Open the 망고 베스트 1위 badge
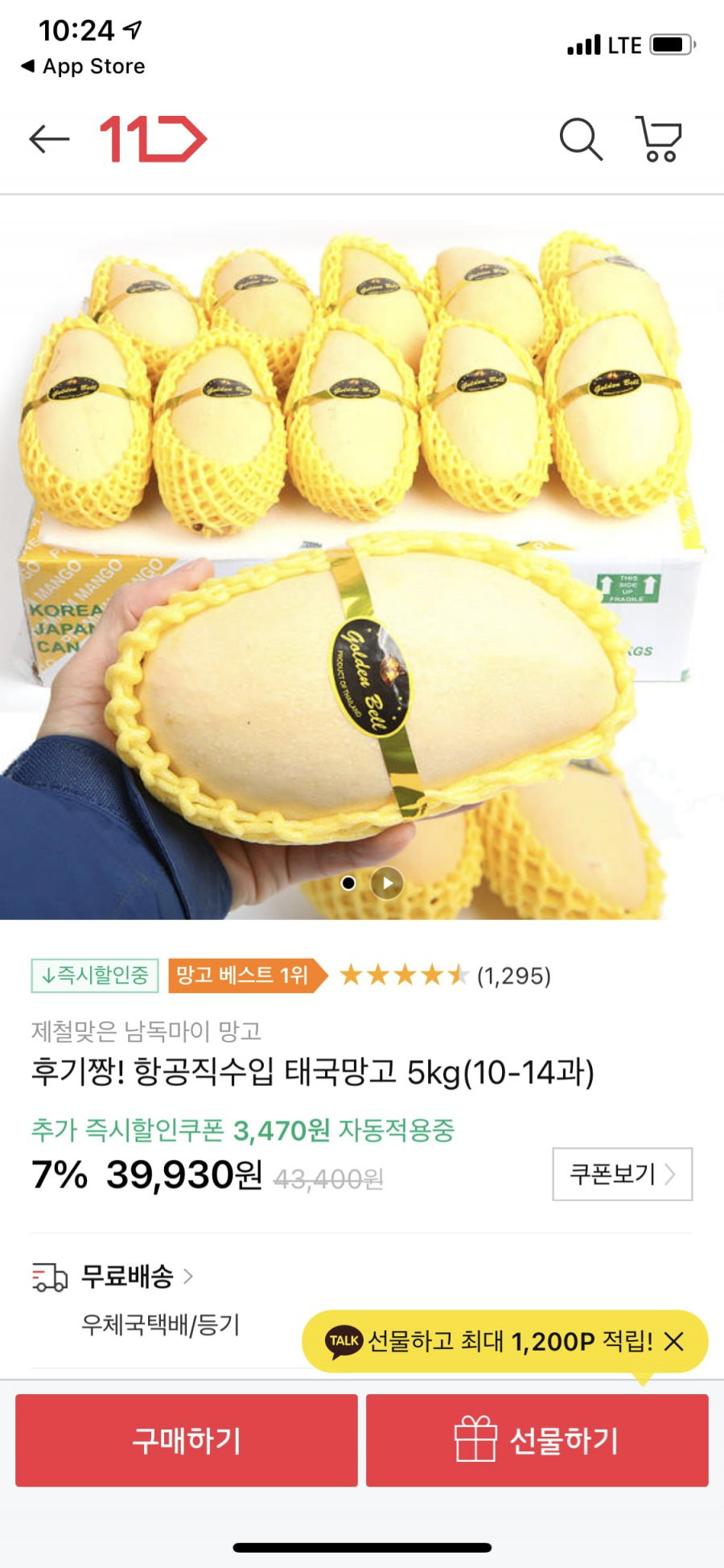 coord(248,976)
